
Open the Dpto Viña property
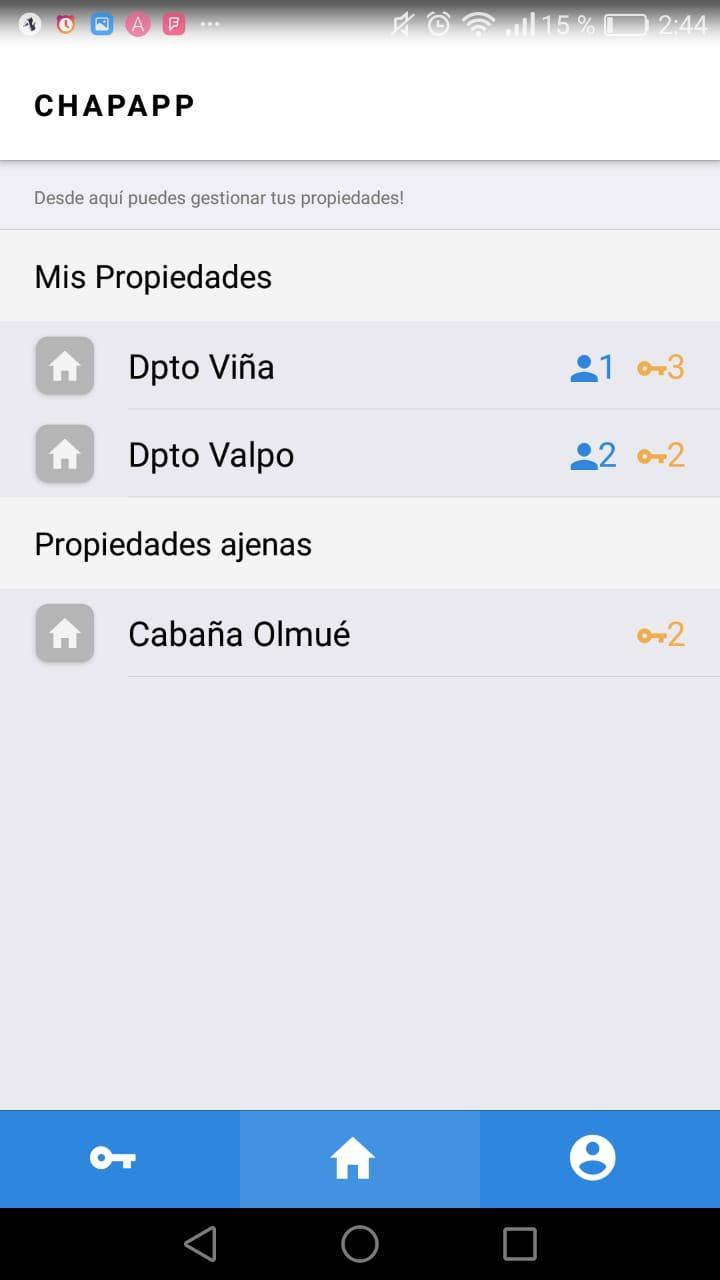coord(360,366)
